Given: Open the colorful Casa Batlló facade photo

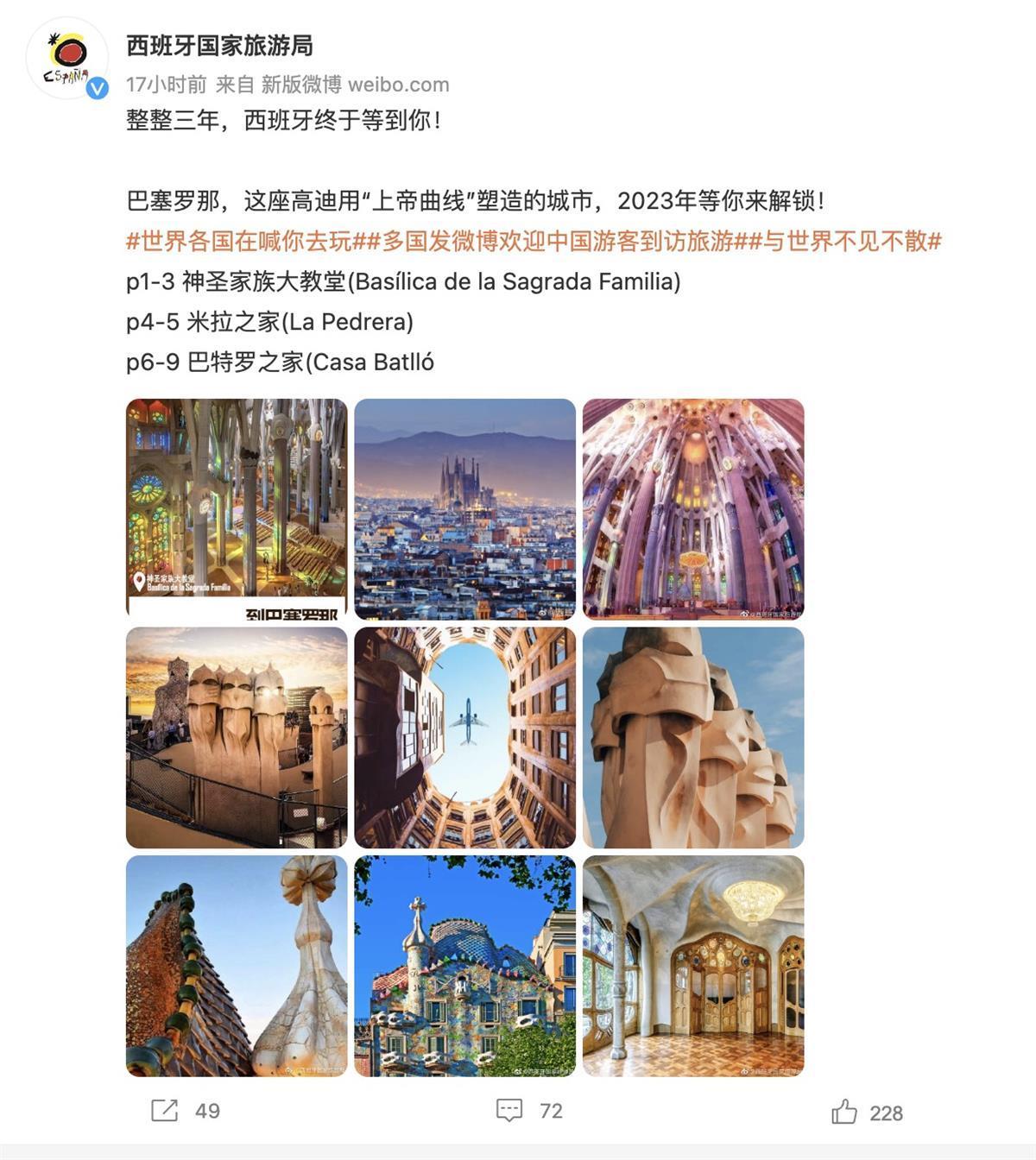Looking at the screenshot, I should pos(464,966).
